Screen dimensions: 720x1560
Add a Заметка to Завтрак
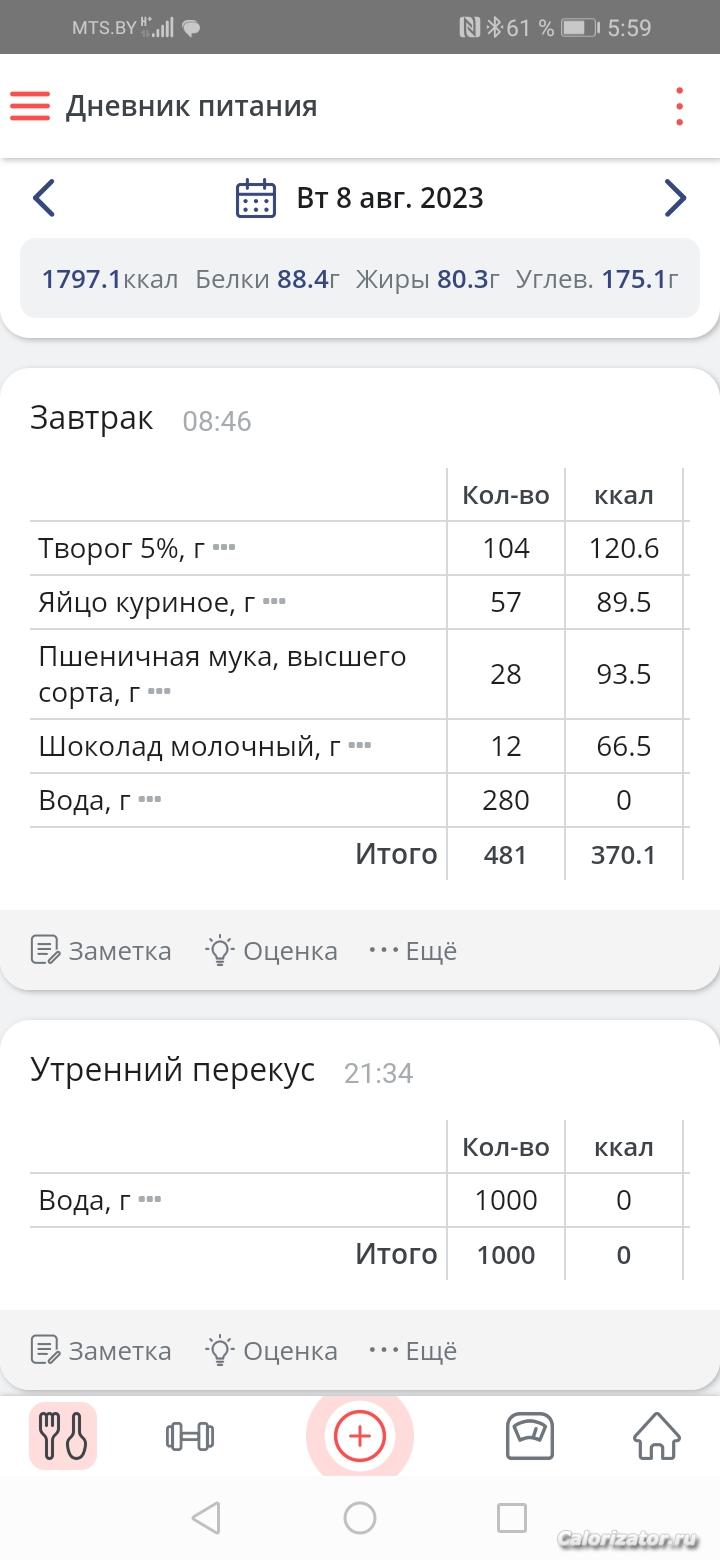pos(101,950)
